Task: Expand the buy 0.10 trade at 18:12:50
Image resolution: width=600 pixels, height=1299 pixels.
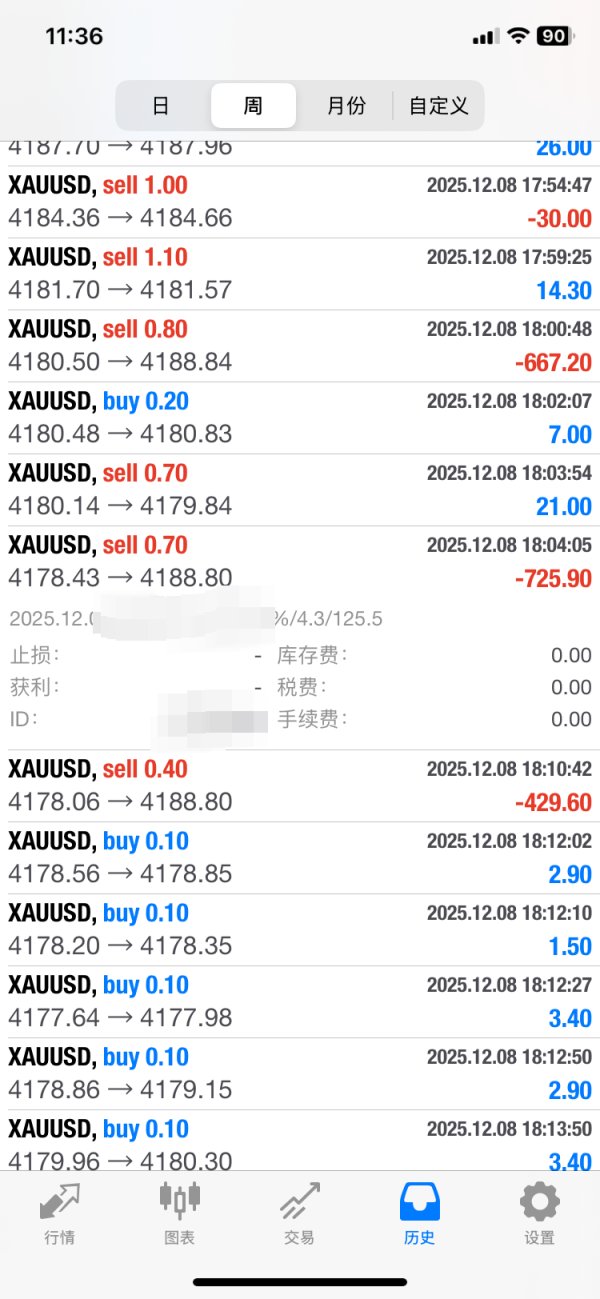Action: point(300,1074)
